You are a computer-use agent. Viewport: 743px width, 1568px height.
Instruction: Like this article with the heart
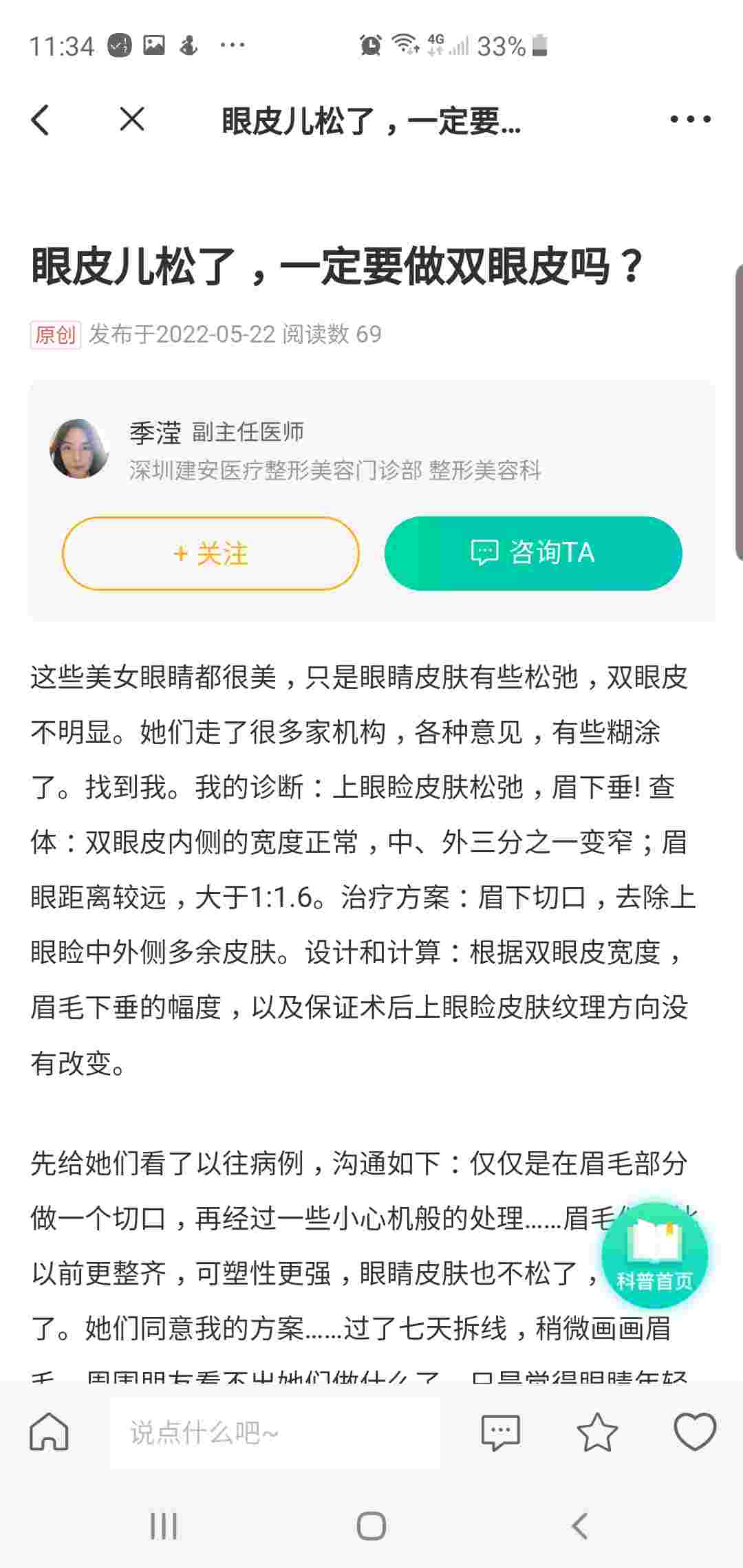695,1433
